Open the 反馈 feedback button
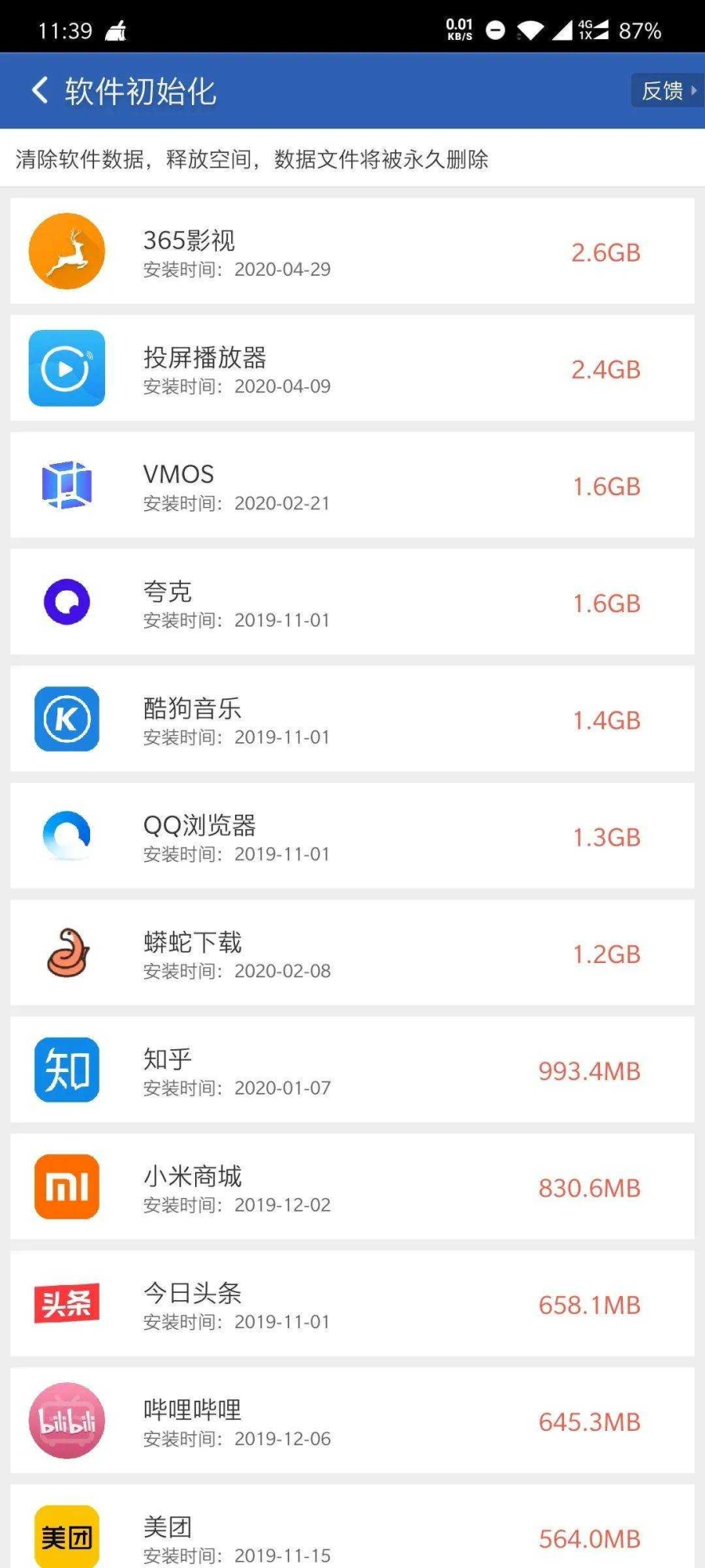The image size is (705, 1568). 667,90
